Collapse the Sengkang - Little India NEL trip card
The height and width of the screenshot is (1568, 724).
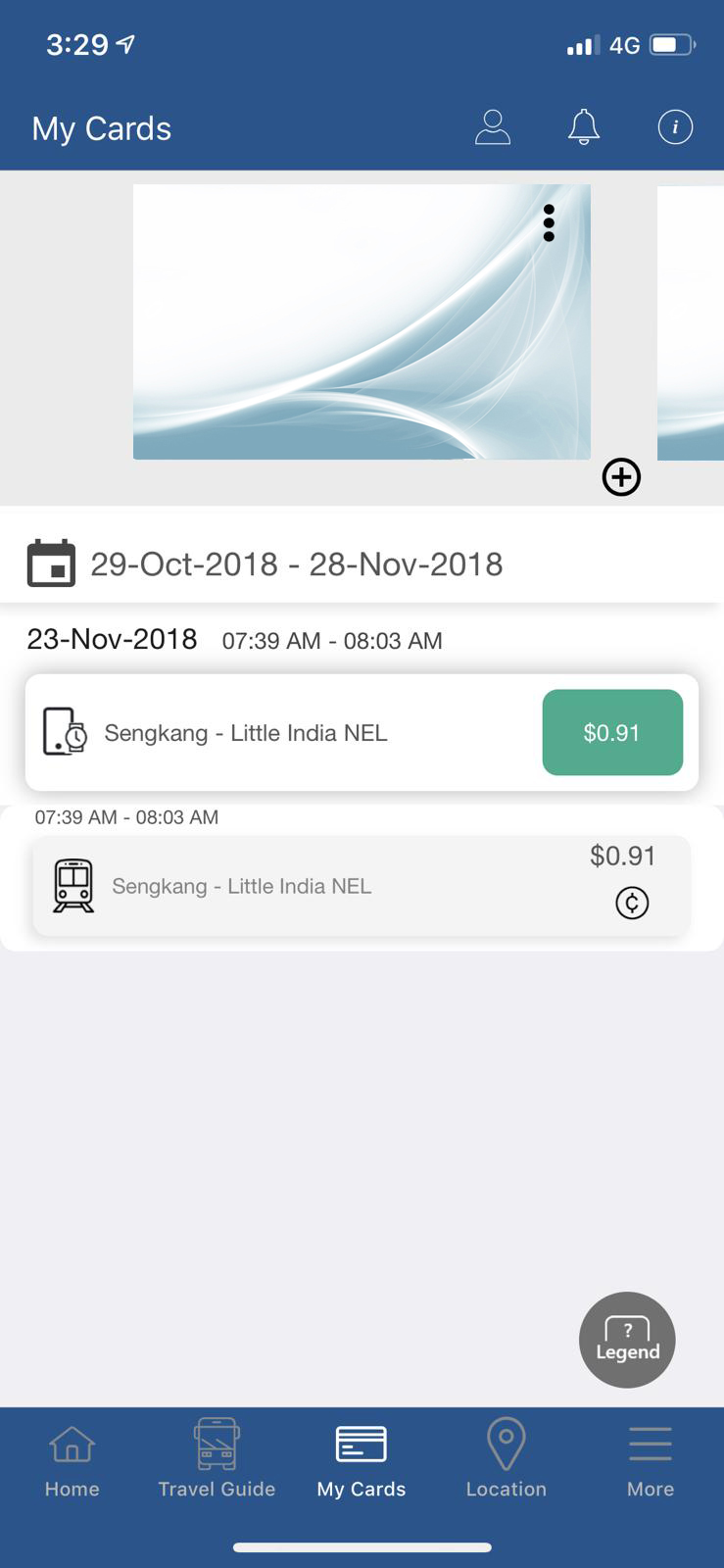coord(274,733)
